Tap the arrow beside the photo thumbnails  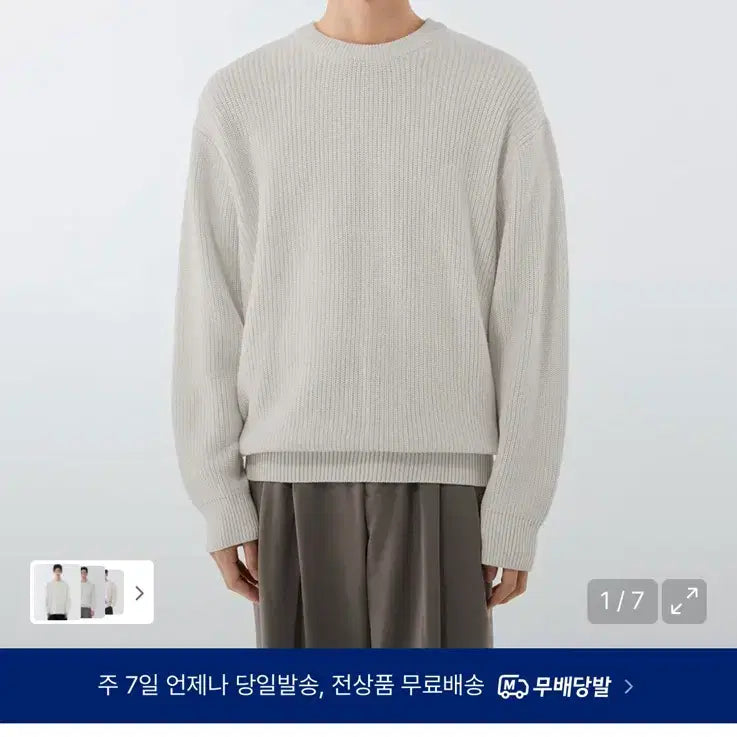click(x=139, y=593)
